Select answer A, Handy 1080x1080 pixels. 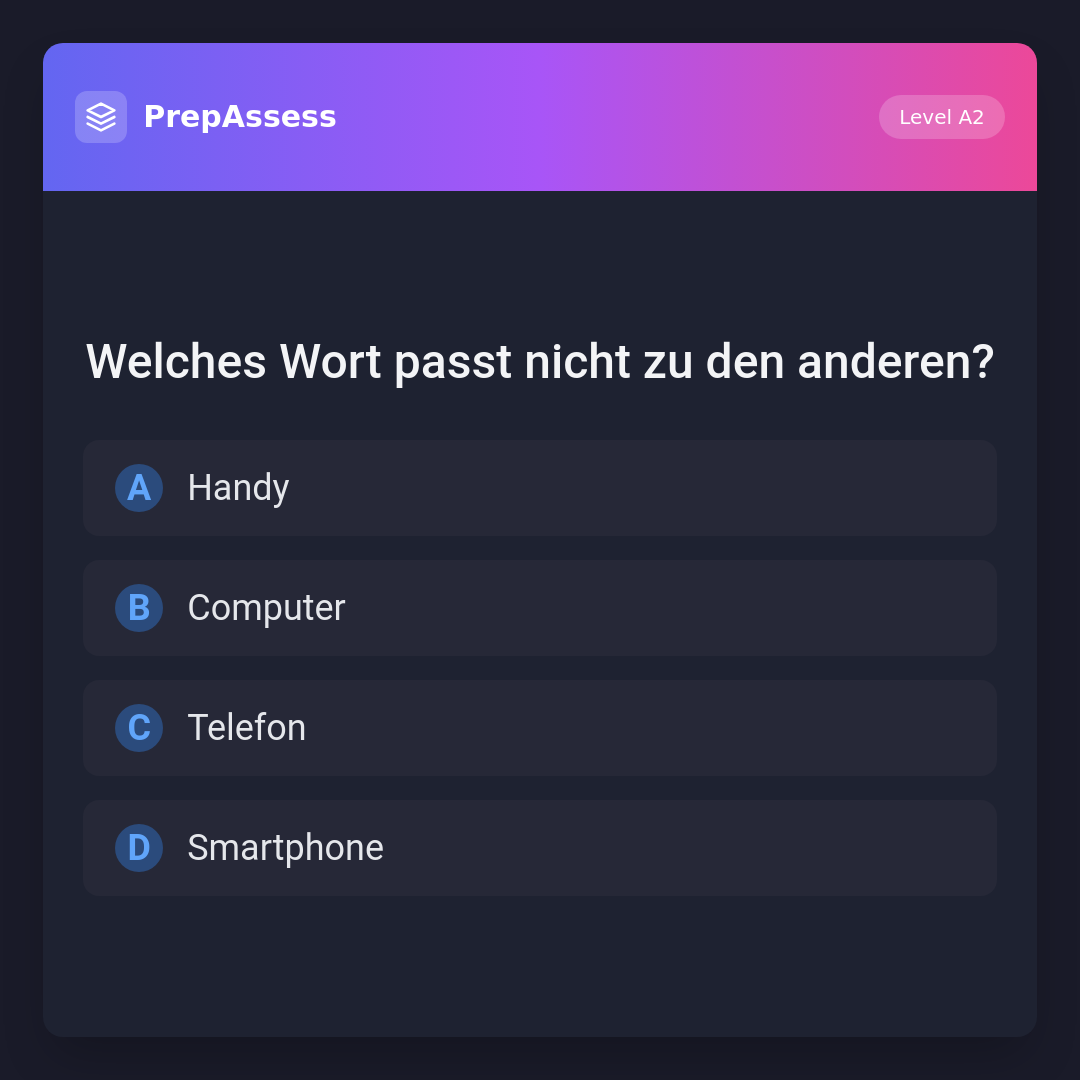pos(540,488)
